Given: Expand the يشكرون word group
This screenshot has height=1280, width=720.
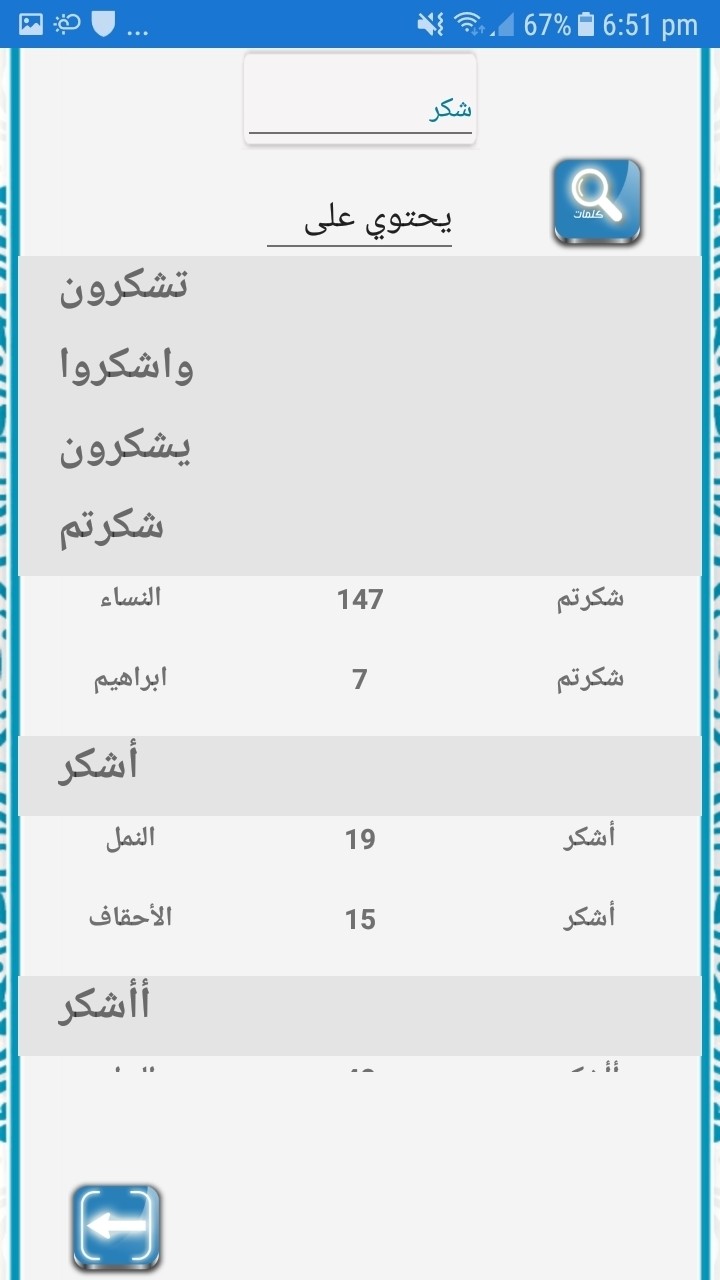Looking at the screenshot, I should click(x=360, y=449).
